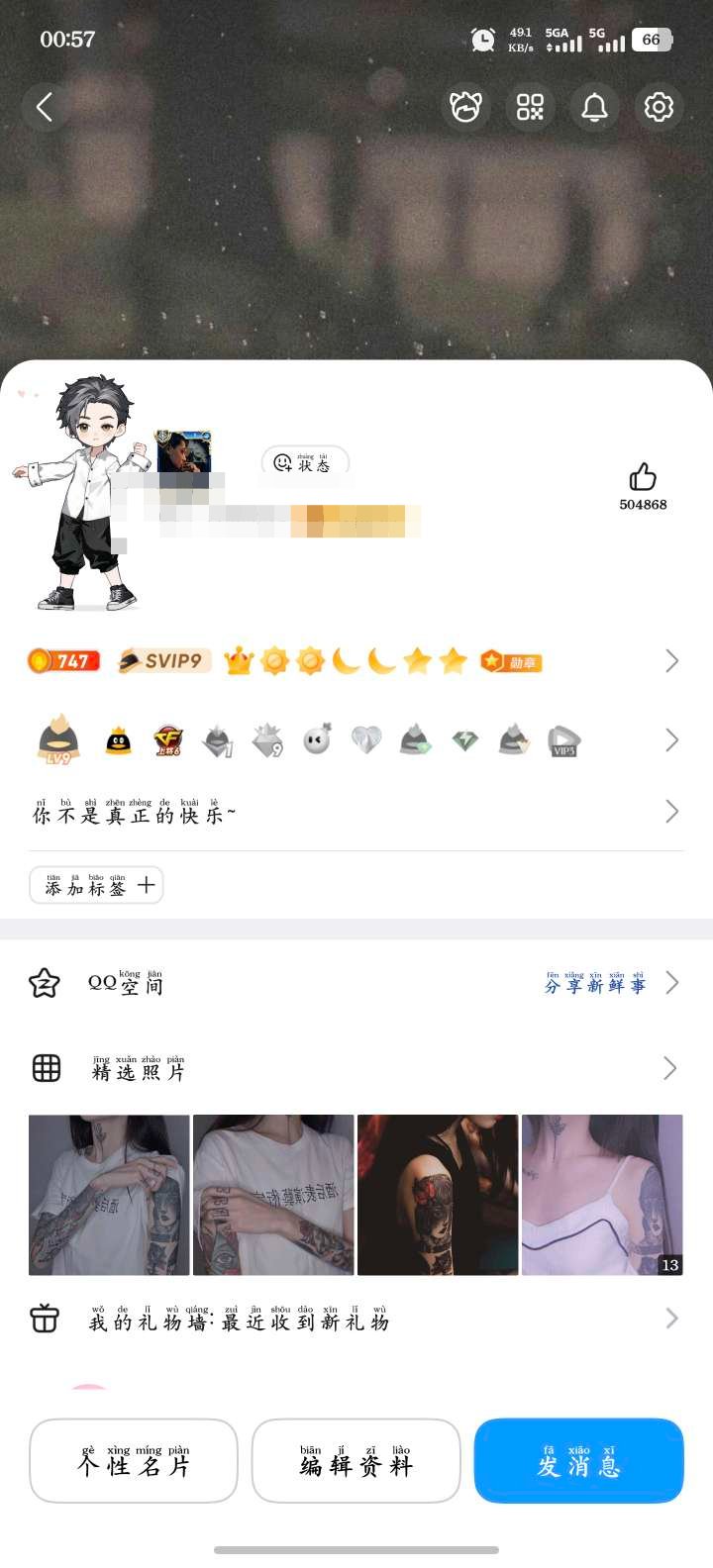The image size is (713, 1568).
Task: Open the QR code scanner icon
Action: click(x=530, y=108)
